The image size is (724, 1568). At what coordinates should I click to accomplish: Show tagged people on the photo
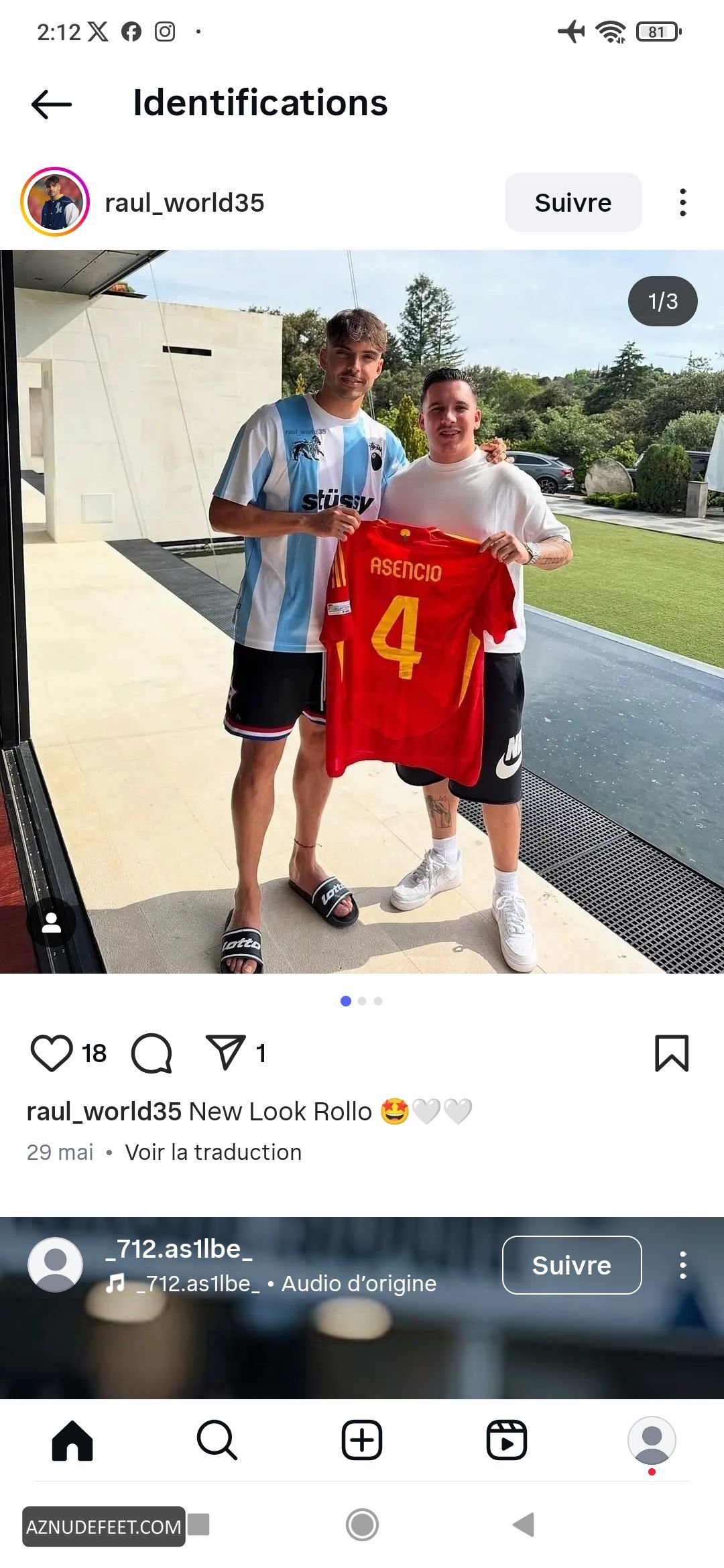tap(52, 923)
